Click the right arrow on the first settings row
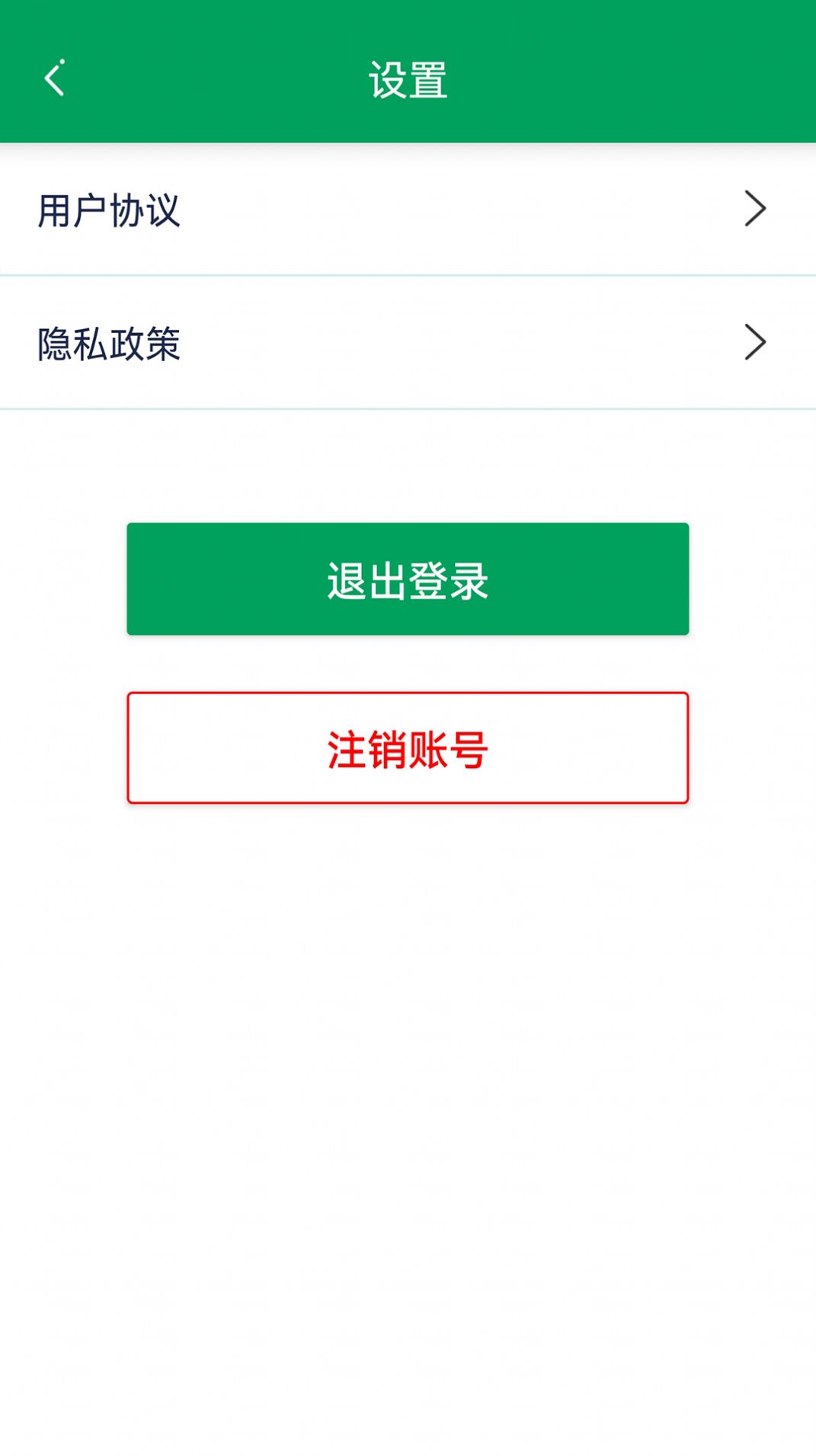 (754, 209)
